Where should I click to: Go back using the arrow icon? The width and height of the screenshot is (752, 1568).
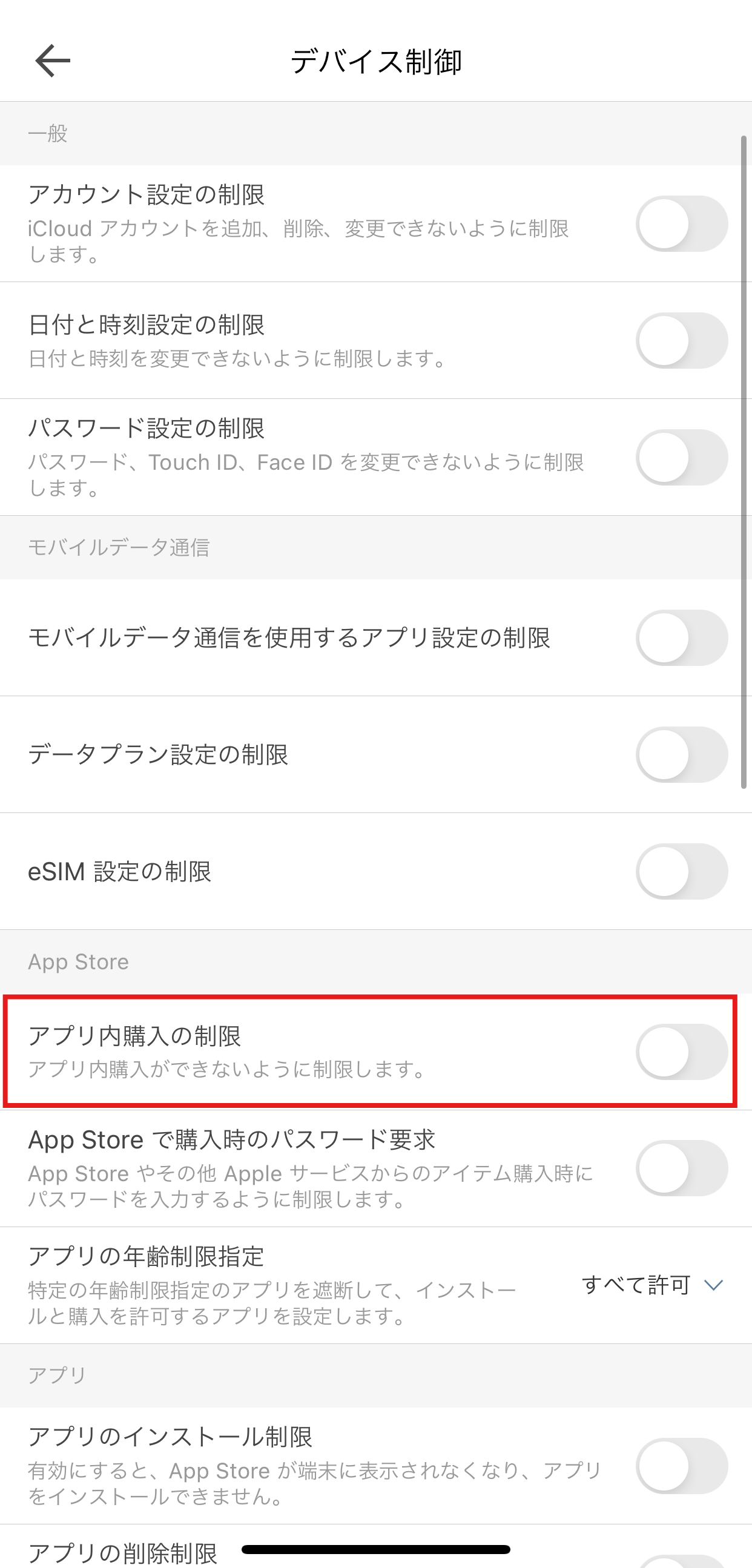tap(52, 61)
